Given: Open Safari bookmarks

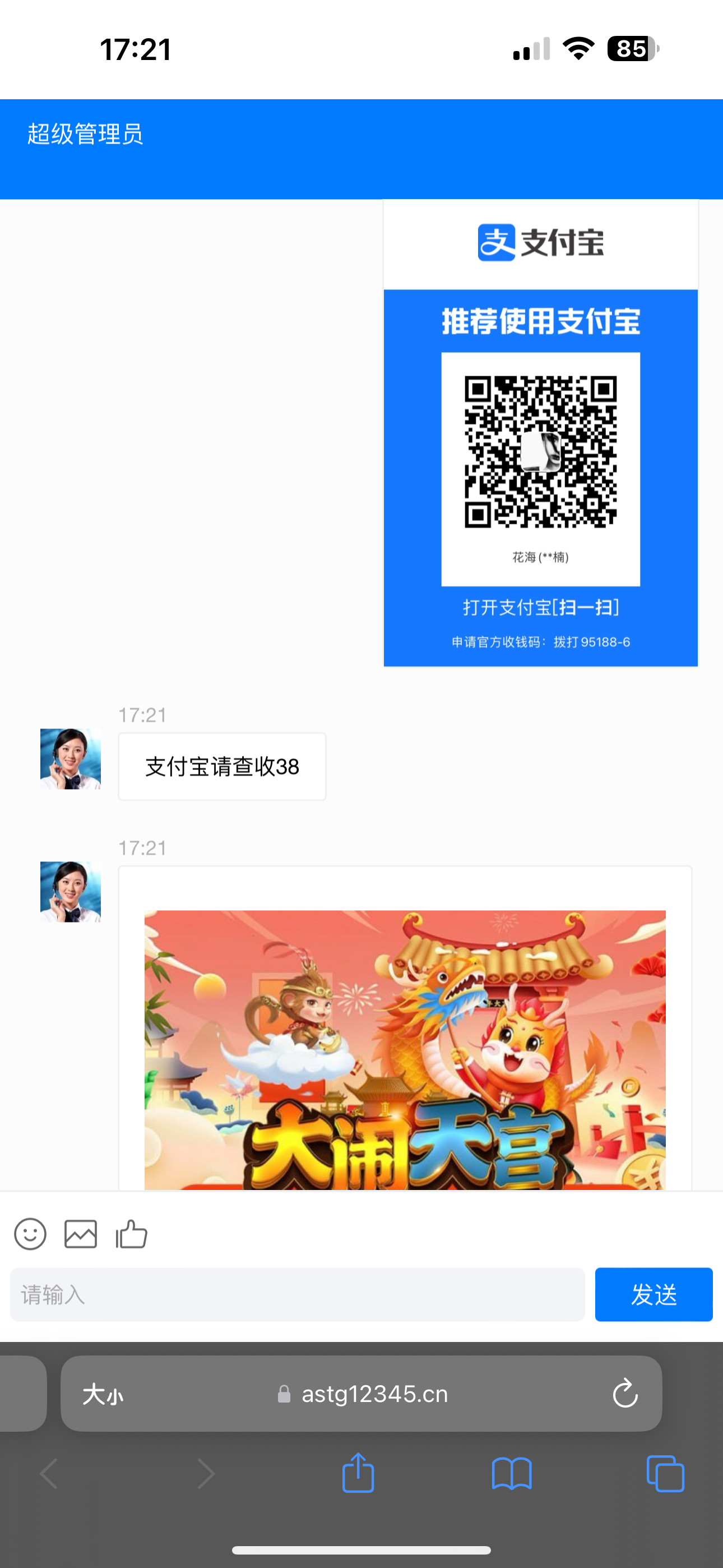Looking at the screenshot, I should pyautogui.click(x=512, y=1473).
